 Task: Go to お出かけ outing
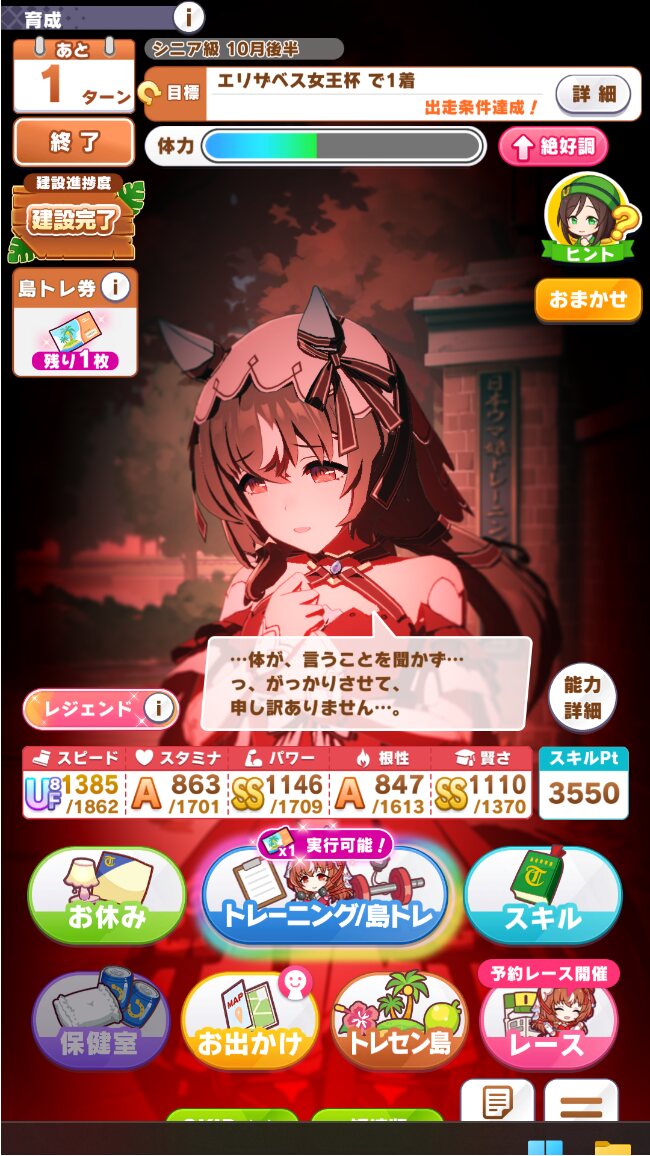[x=250, y=1022]
